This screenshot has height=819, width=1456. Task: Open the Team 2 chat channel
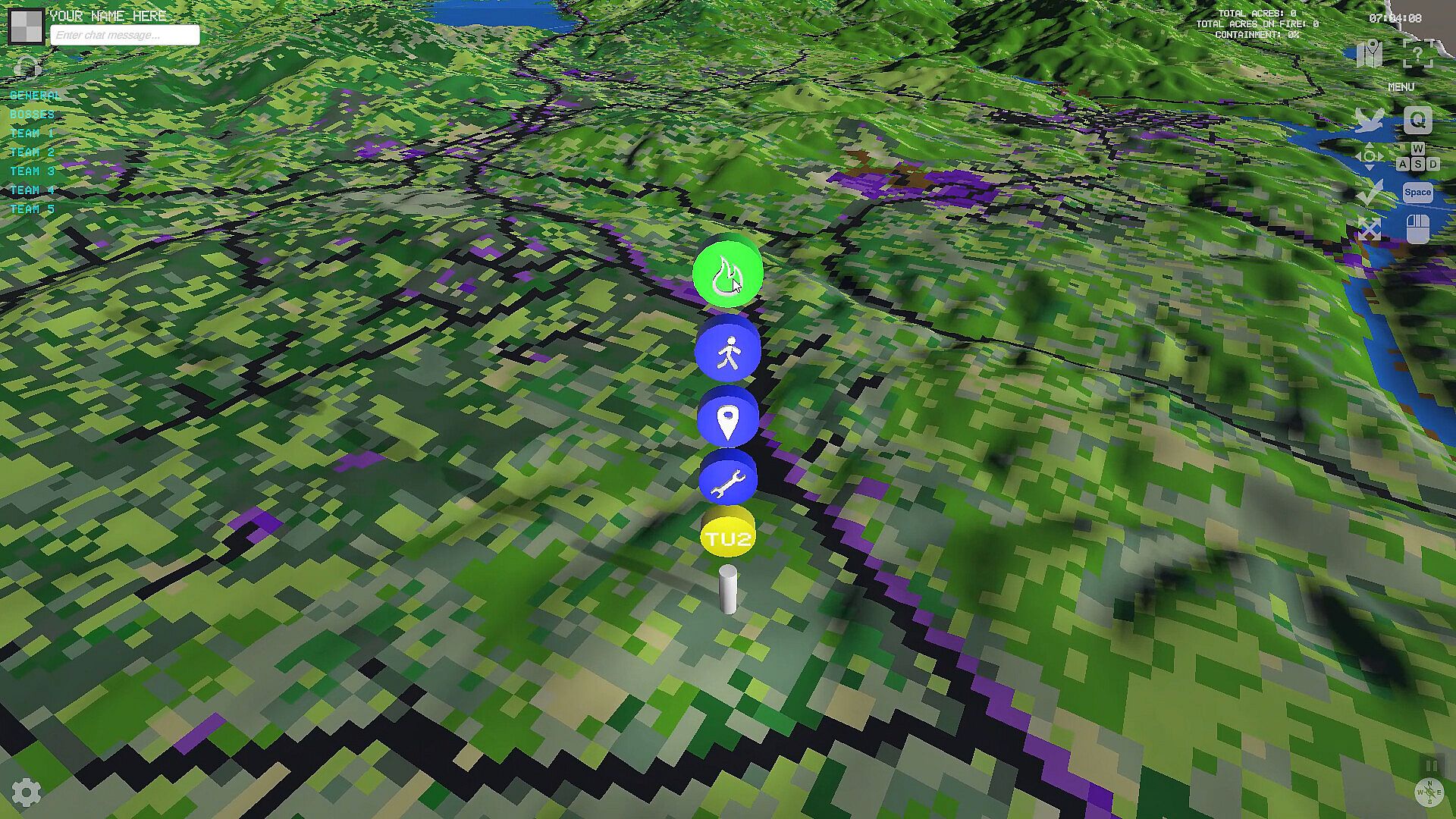point(32,152)
